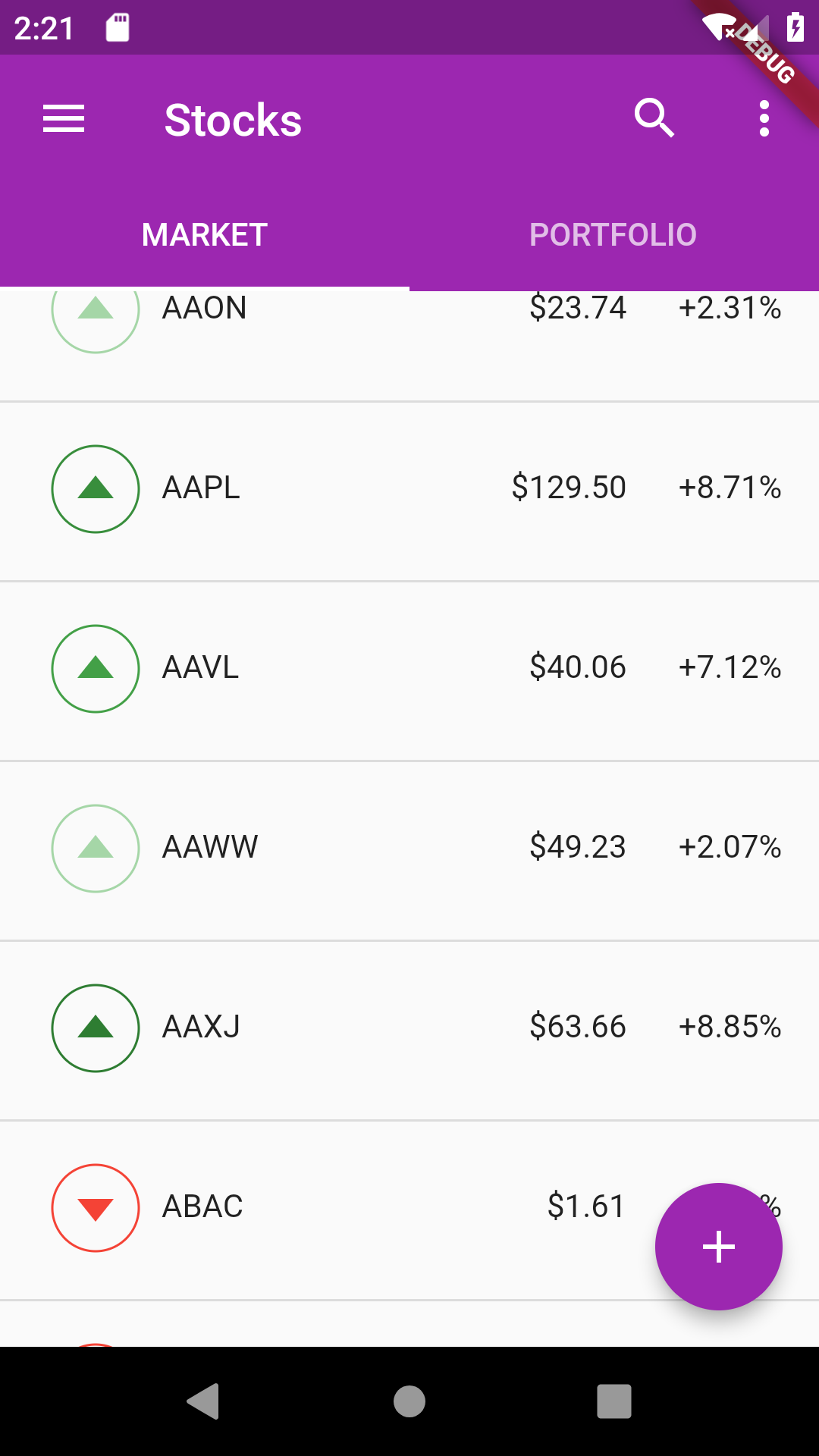Open the AAVL stock entry
The image size is (819, 1456).
coord(409,671)
